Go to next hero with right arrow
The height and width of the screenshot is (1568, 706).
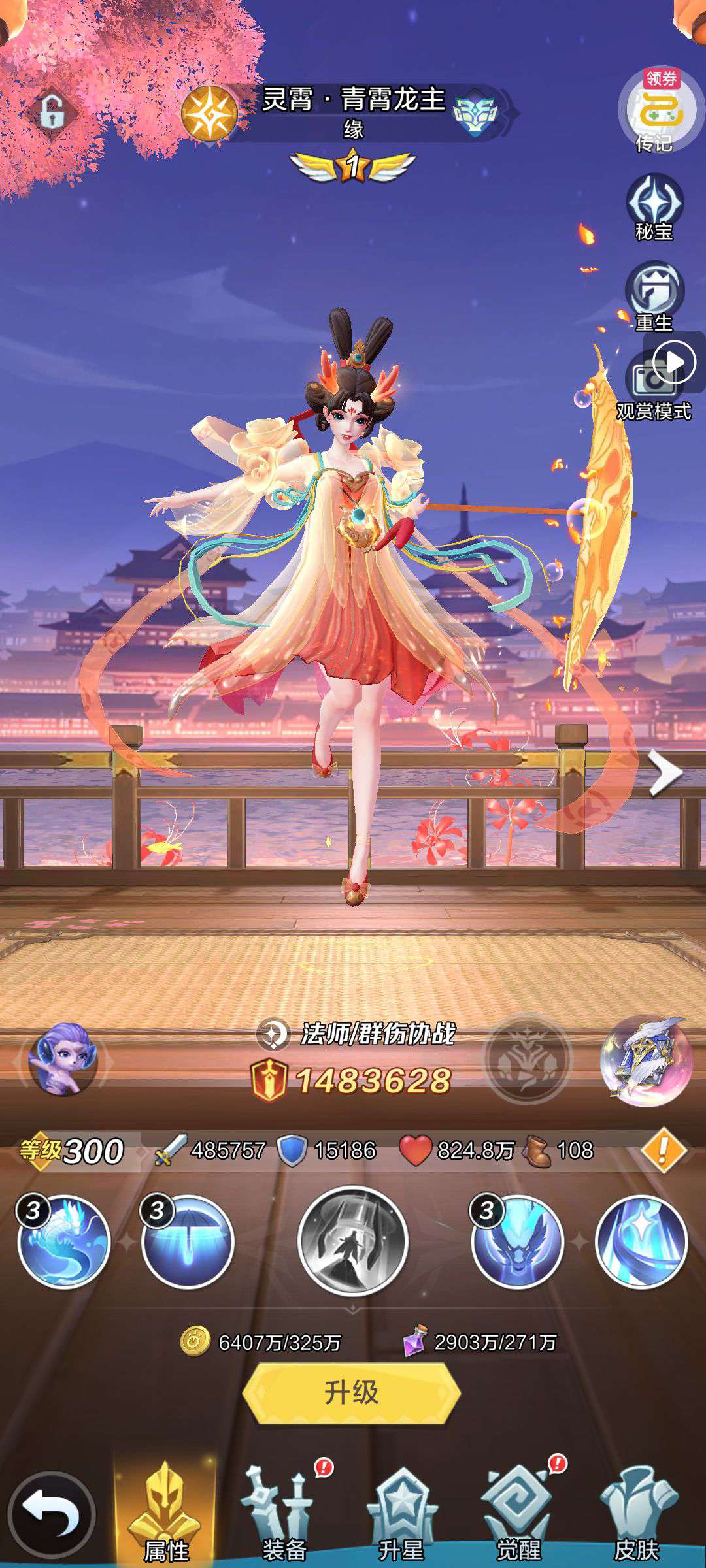665,773
